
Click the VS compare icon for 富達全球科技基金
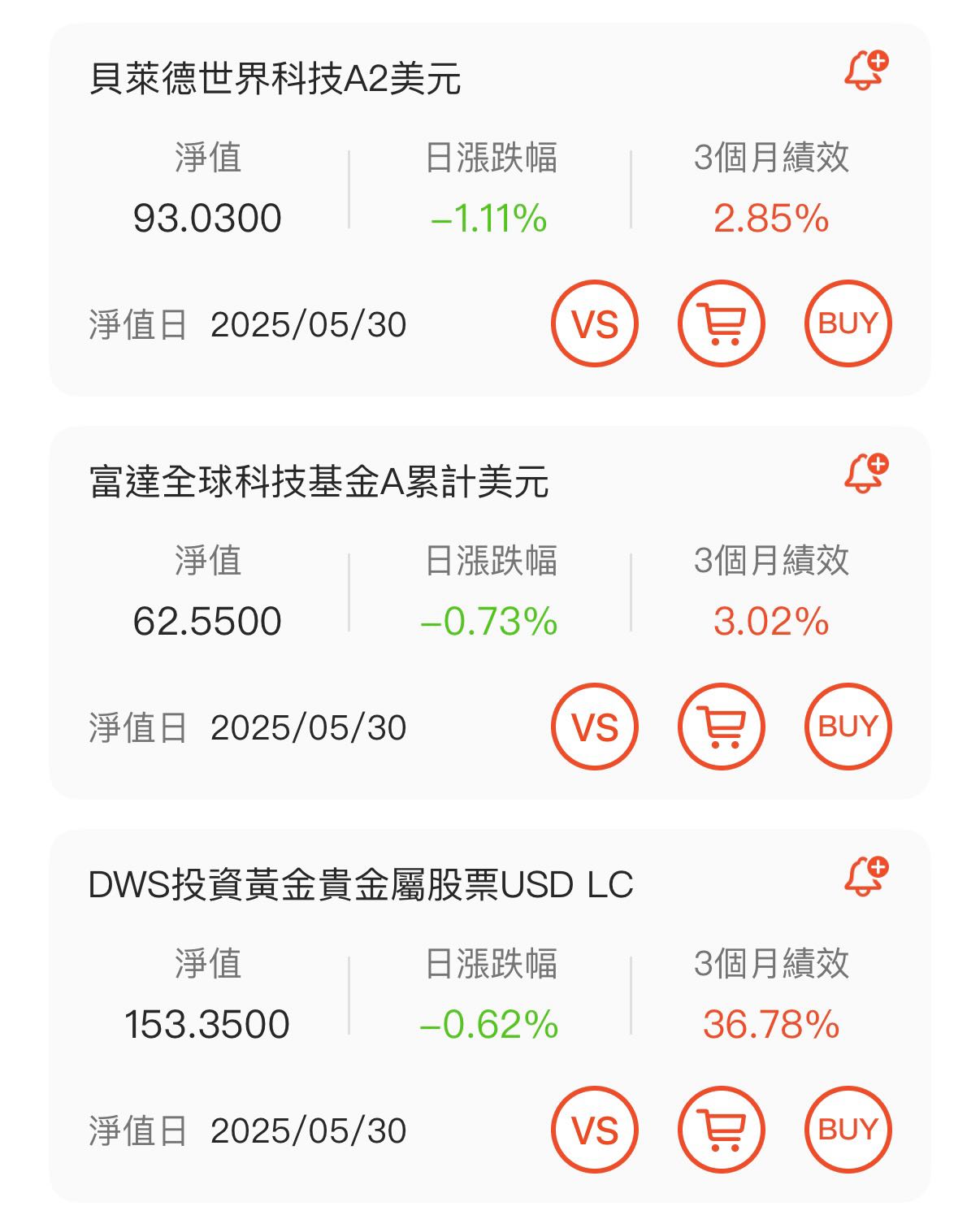click(x=596, y=727)
